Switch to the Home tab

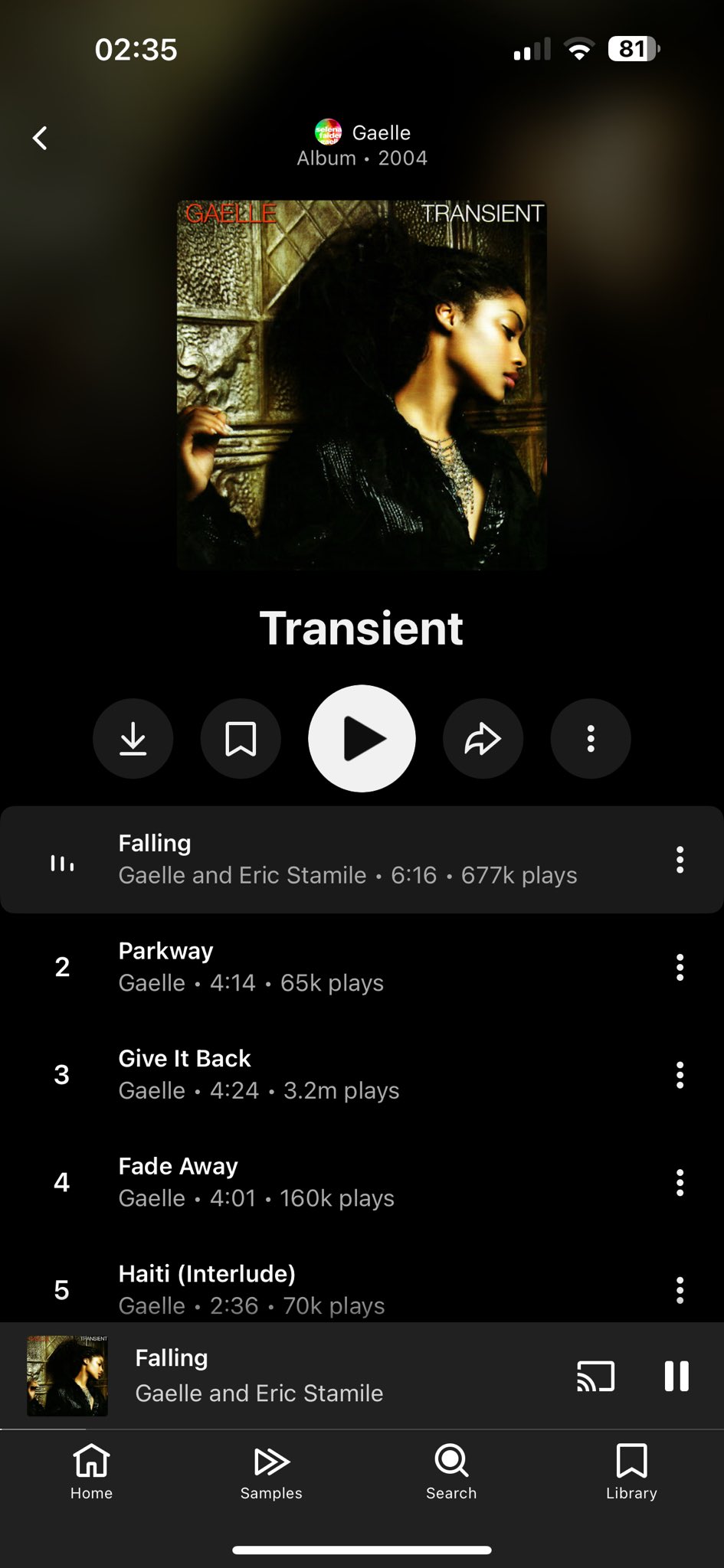(x=91, y=1472)
